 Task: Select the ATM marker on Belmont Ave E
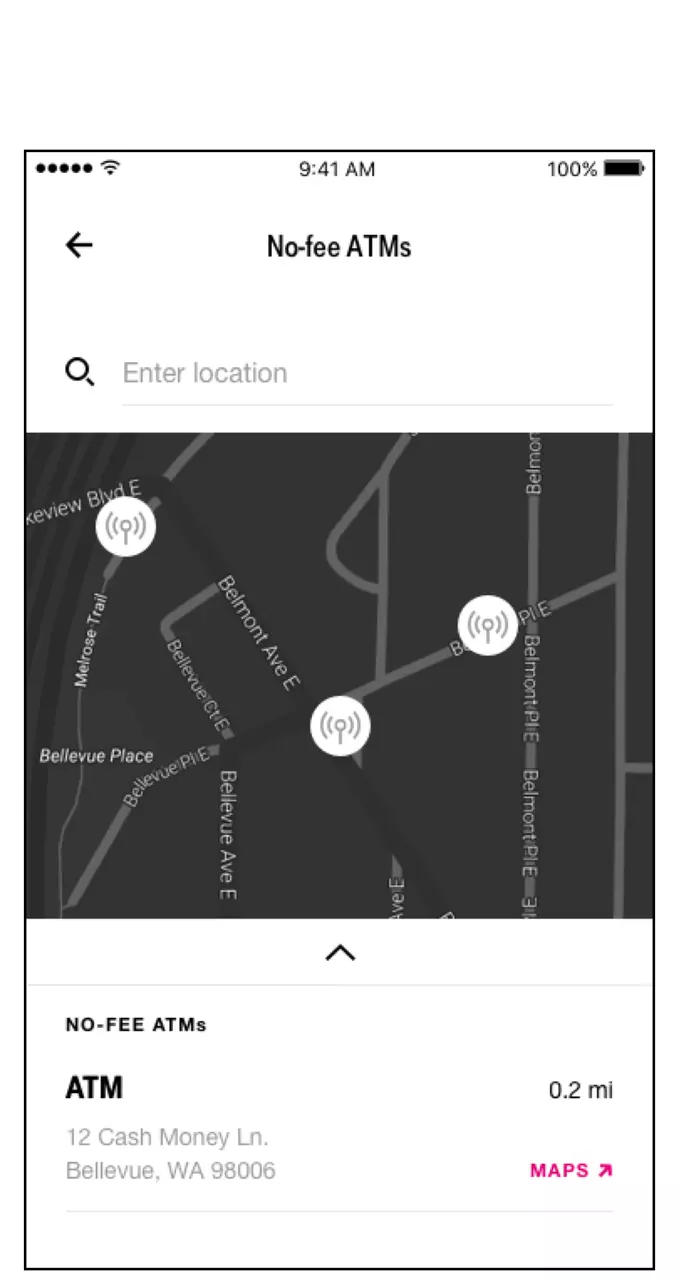[x=340, y=726]
